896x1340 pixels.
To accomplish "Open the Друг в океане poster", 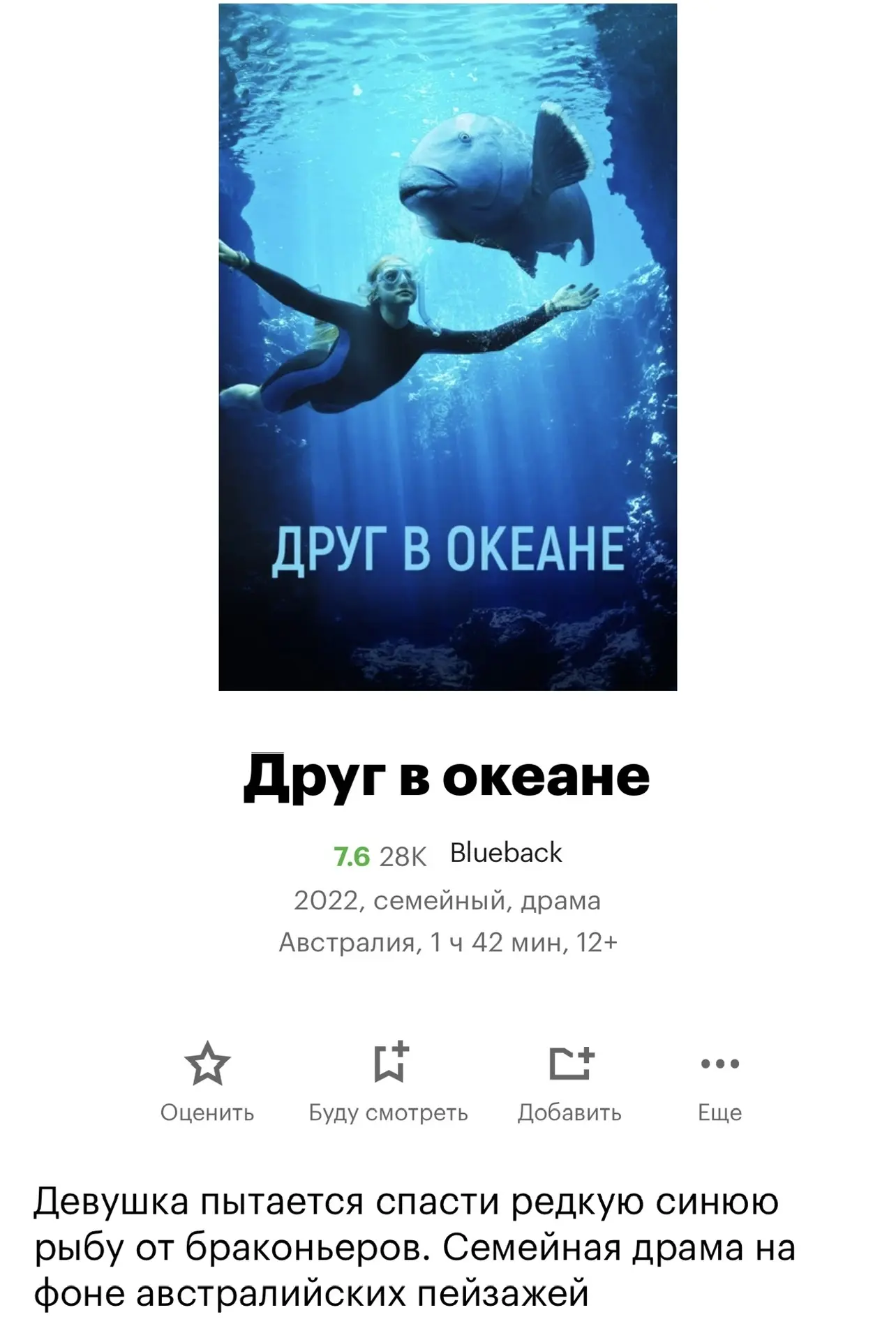I will click(447, 347).
